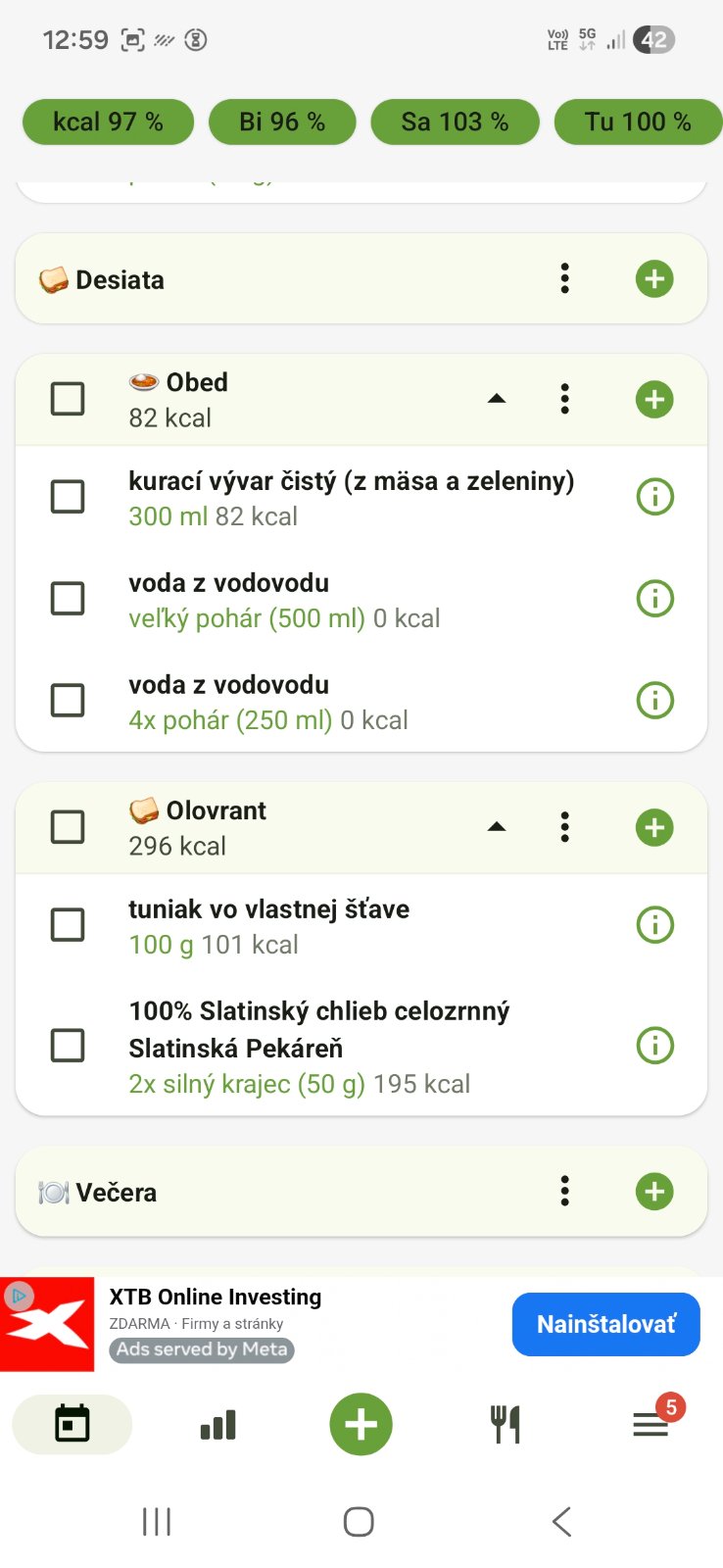The width and height of the screenshot is (723, 1568).
Task: Open the fork and knife foods tab
Action: pyautogui.click(x=506, y=1424)
